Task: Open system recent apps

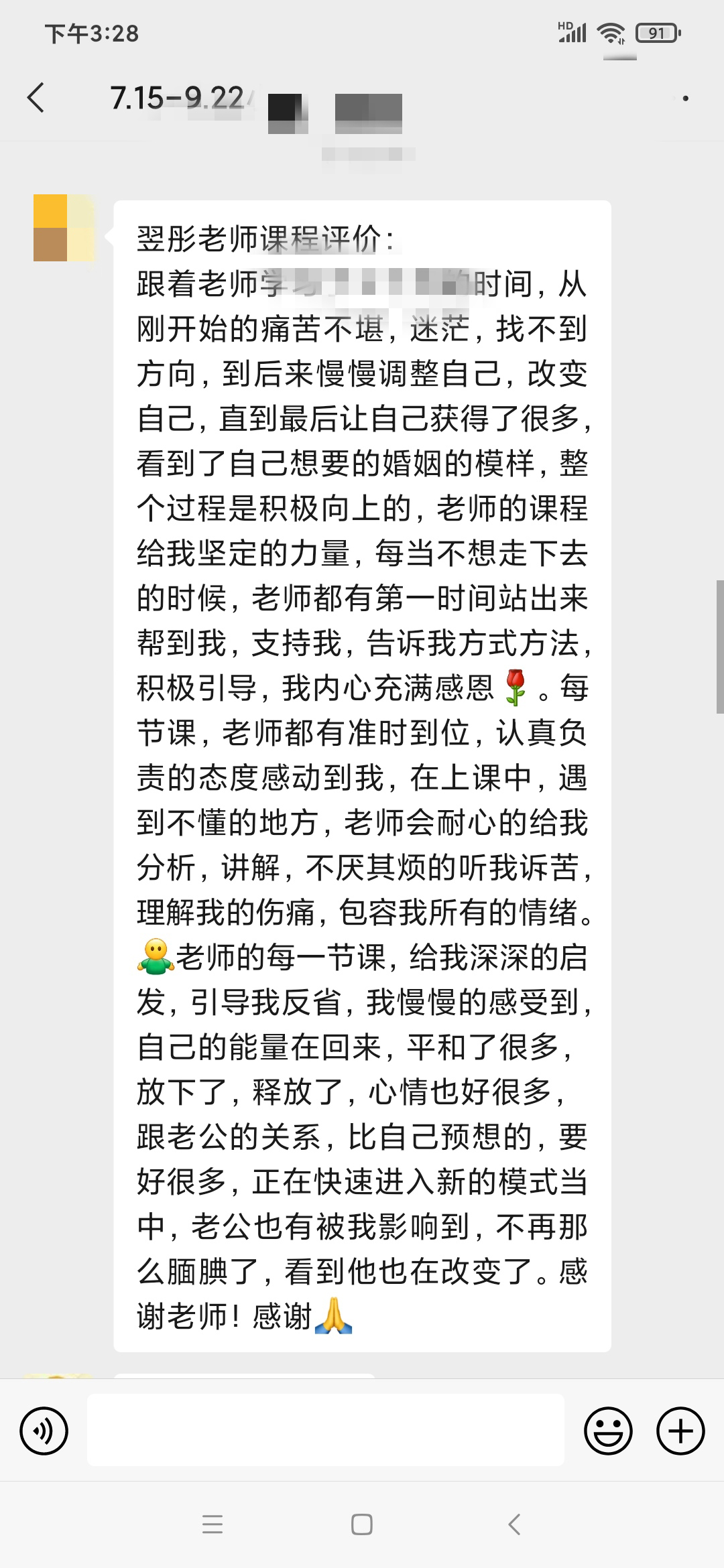Action: [x=213, y=1524]
